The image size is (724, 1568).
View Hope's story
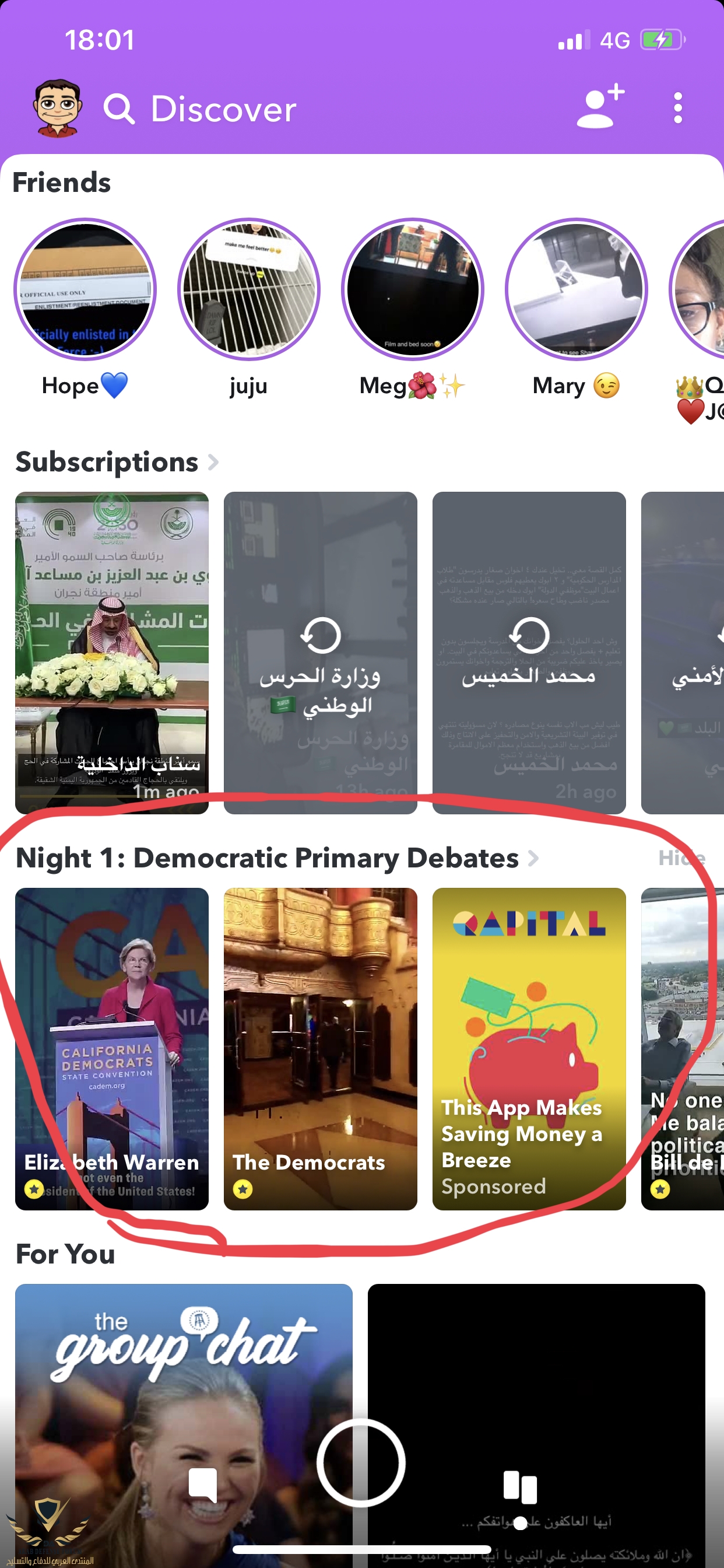(85, 290)
